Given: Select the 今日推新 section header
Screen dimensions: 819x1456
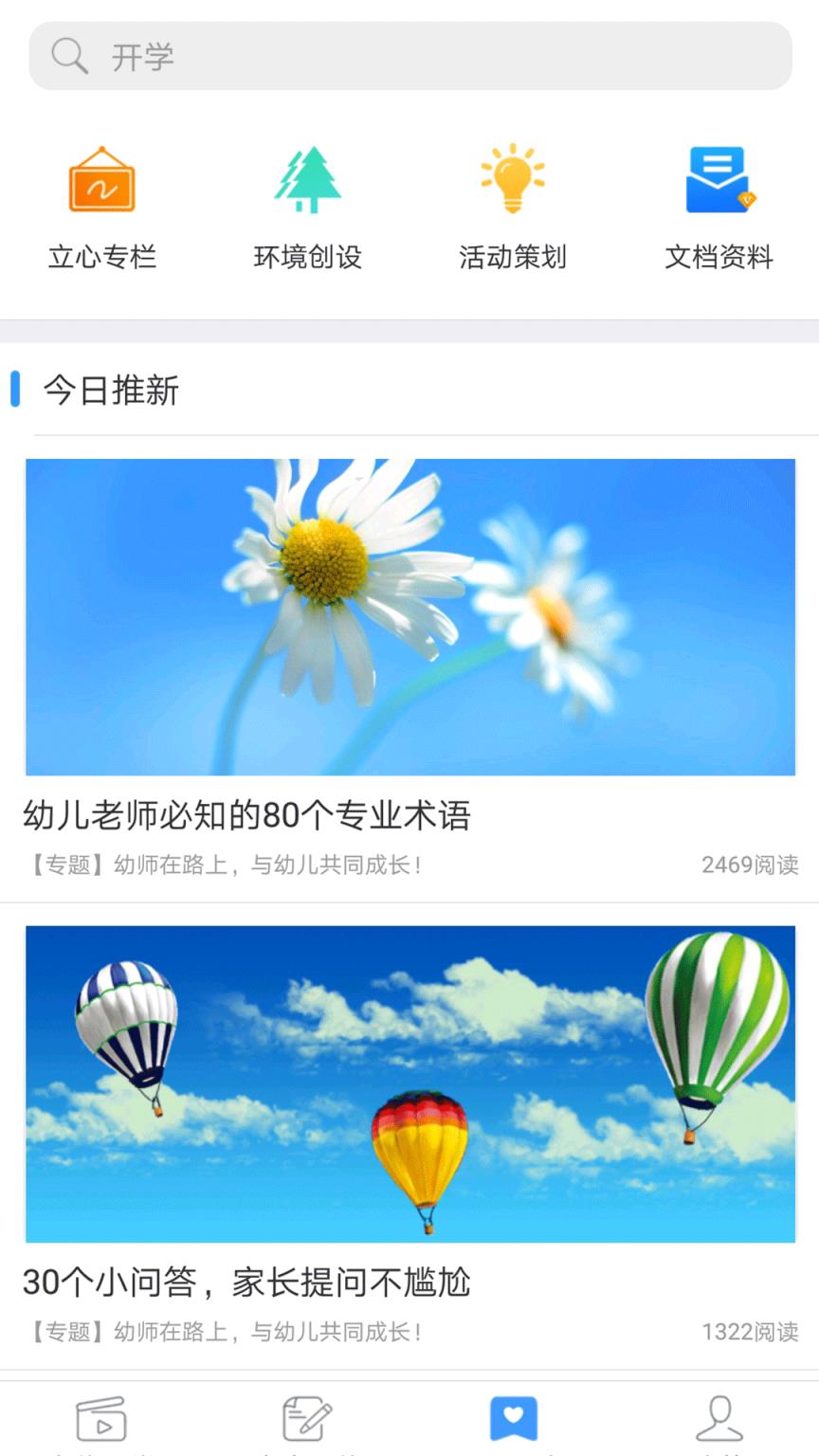Looking at the screenshot, I should tap(114, 391).
